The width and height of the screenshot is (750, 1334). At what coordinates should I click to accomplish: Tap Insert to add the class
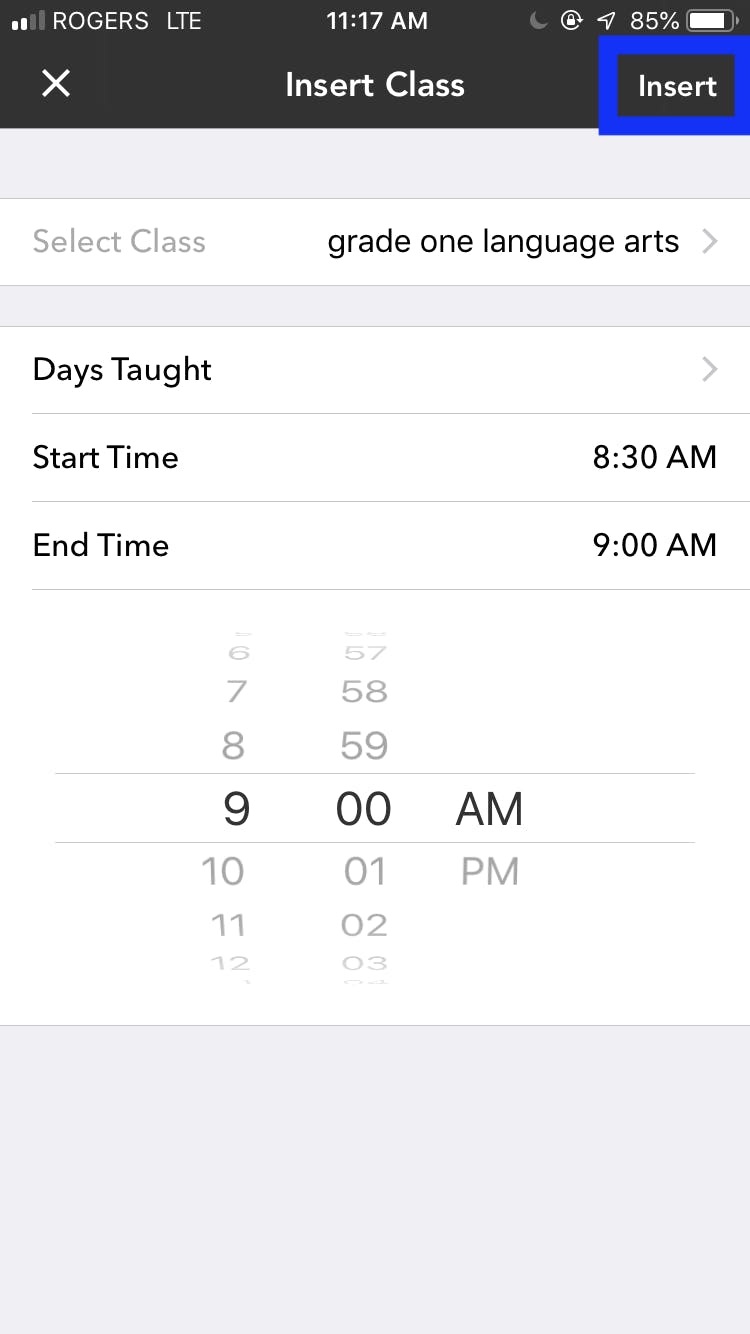(677, 86)
